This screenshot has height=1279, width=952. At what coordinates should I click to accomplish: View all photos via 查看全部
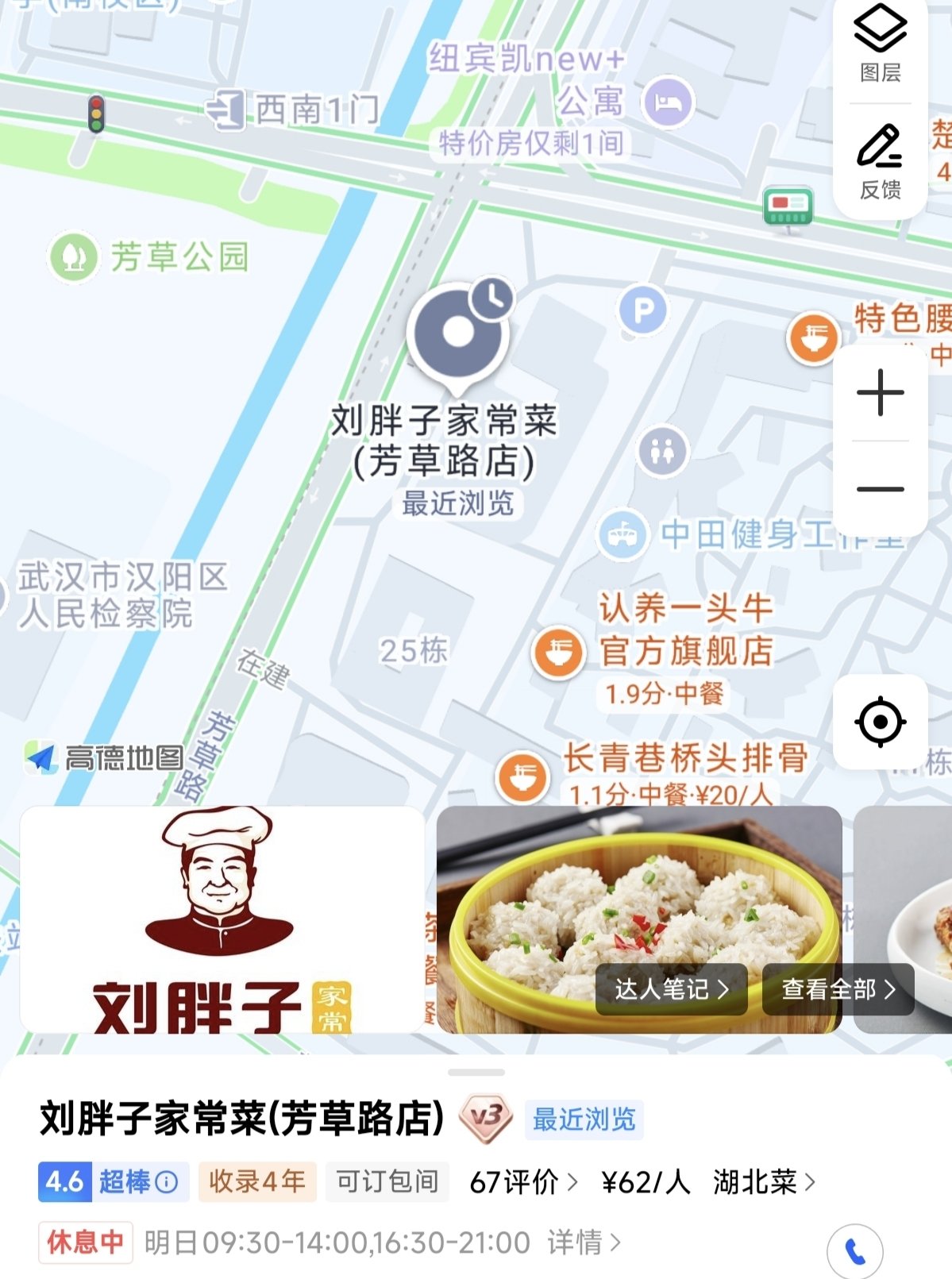(x=838, y=989)
